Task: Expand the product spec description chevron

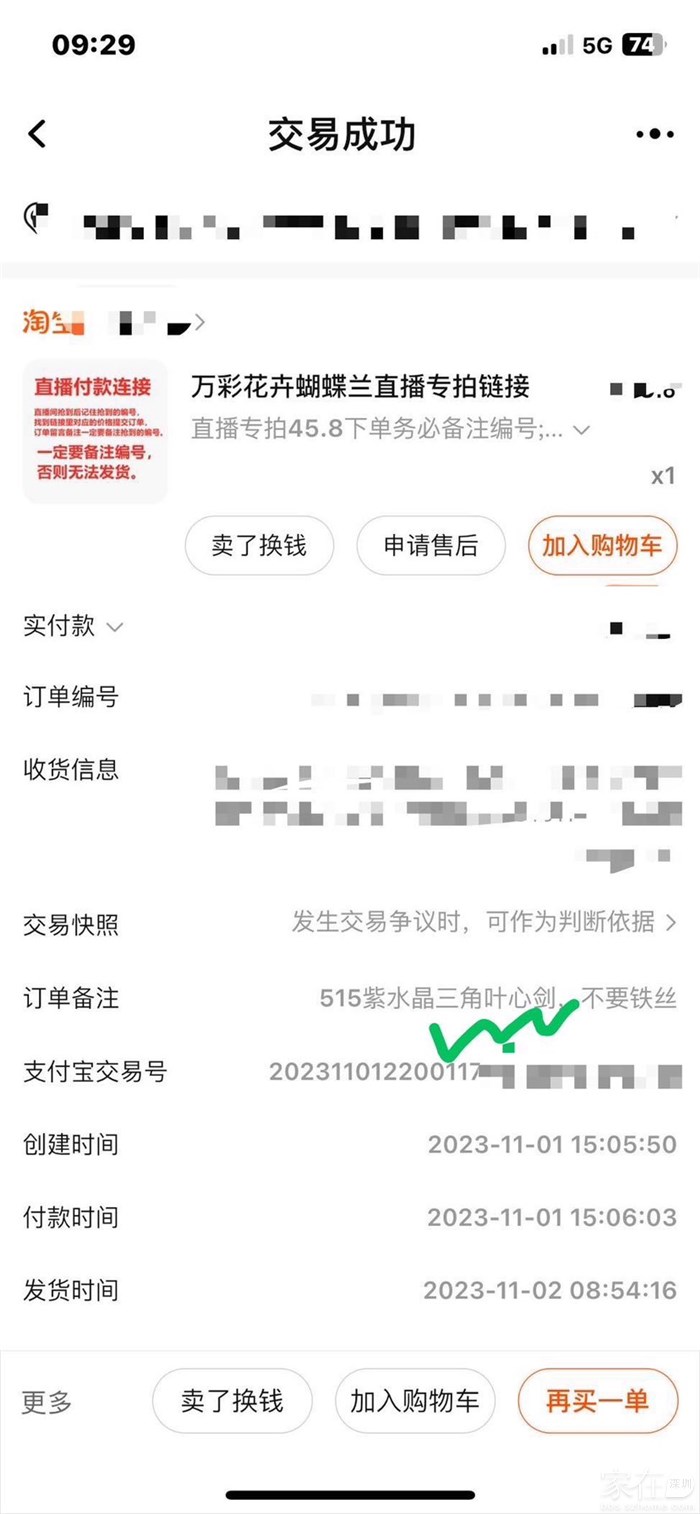Action: click(581, 430)
